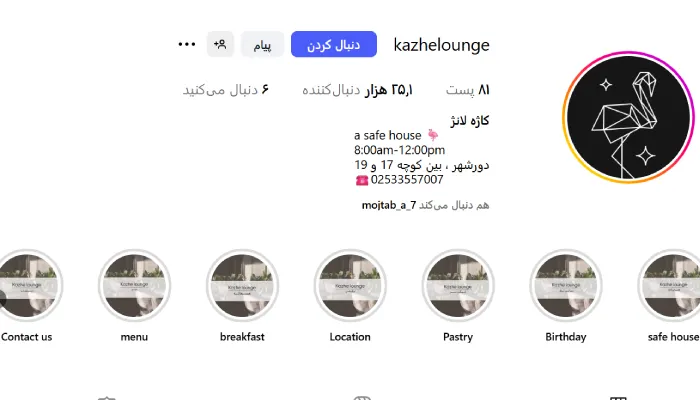
Task: View the menu highlight
Action: [x=134, y=285]
